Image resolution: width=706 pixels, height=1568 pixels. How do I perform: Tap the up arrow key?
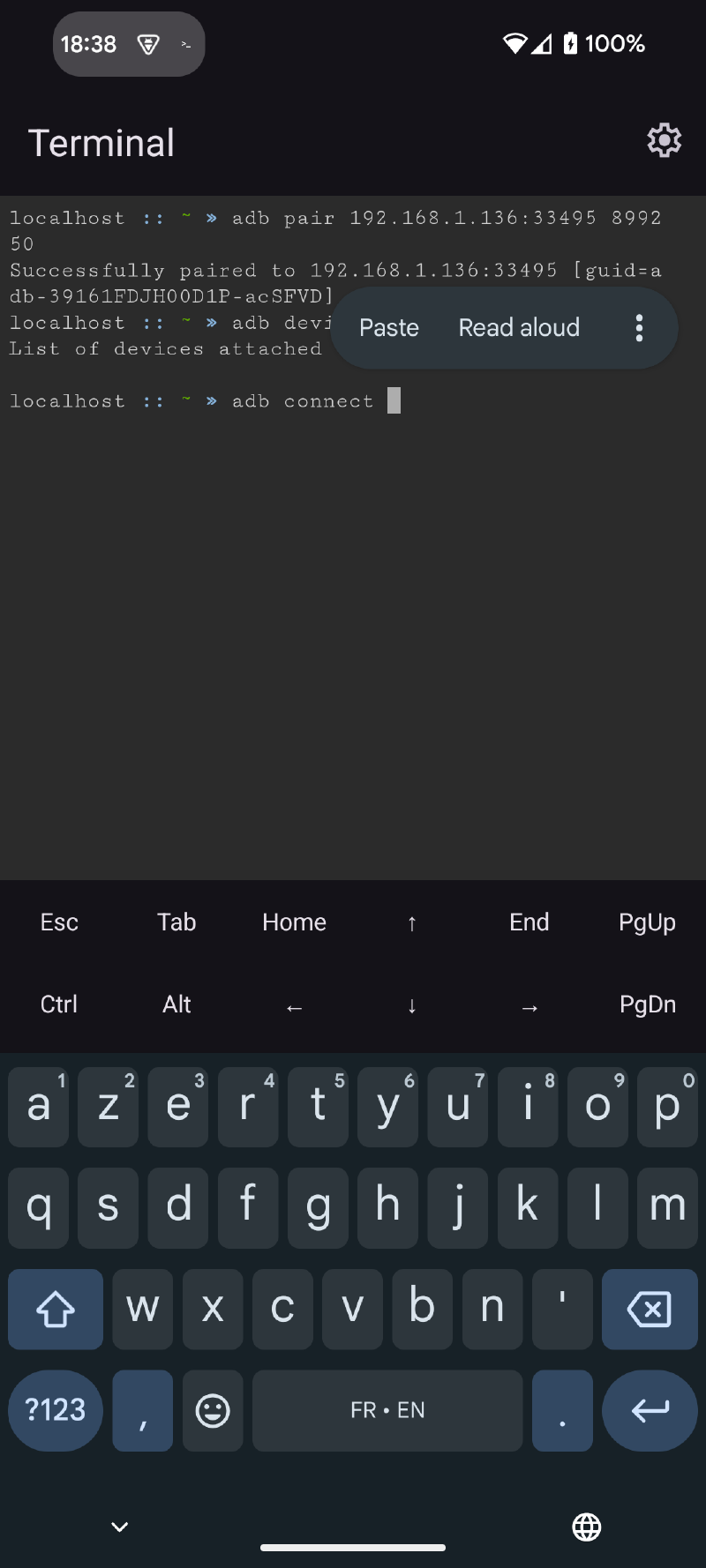pos(411,923)
